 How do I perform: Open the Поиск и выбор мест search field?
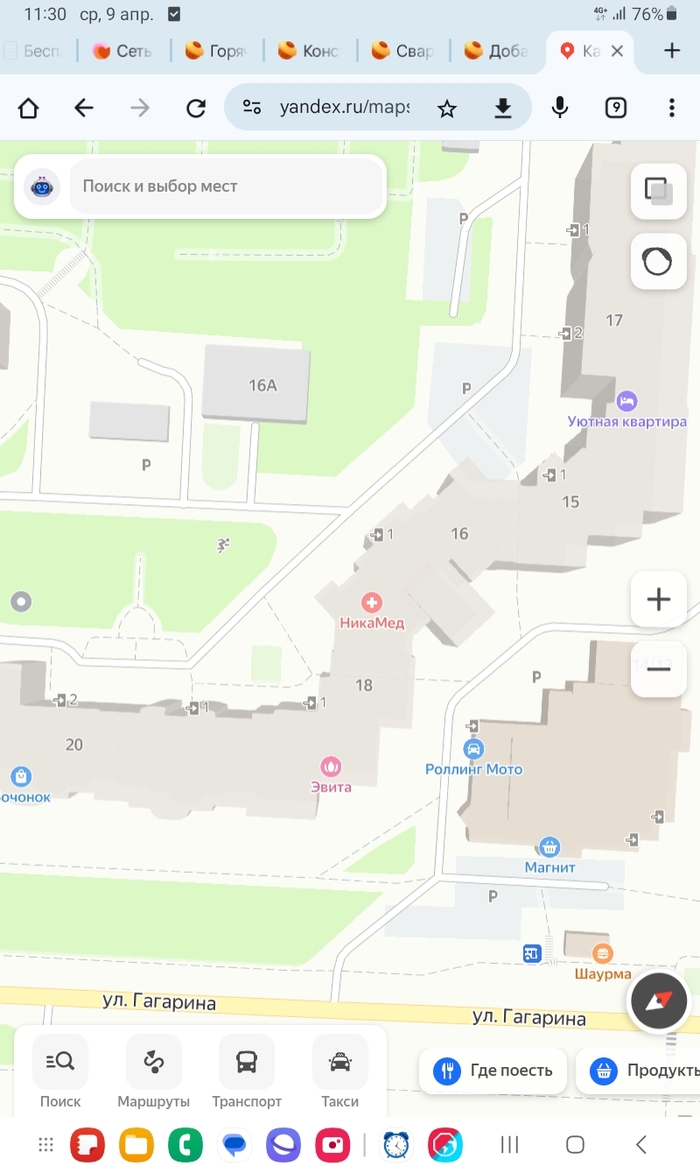[226, 186]
